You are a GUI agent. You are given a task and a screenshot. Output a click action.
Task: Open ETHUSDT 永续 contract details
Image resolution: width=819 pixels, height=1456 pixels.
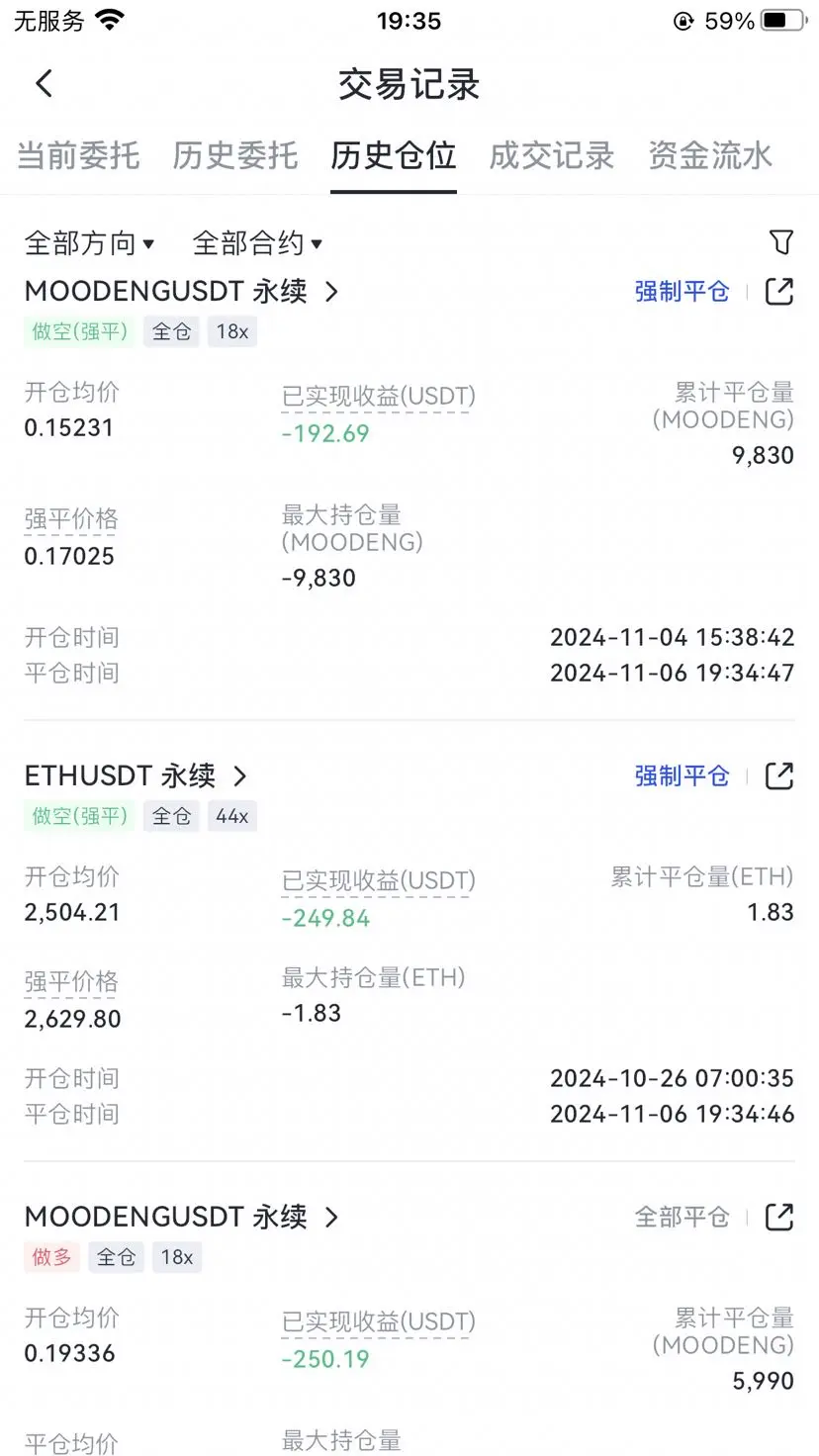click(136, 776)
